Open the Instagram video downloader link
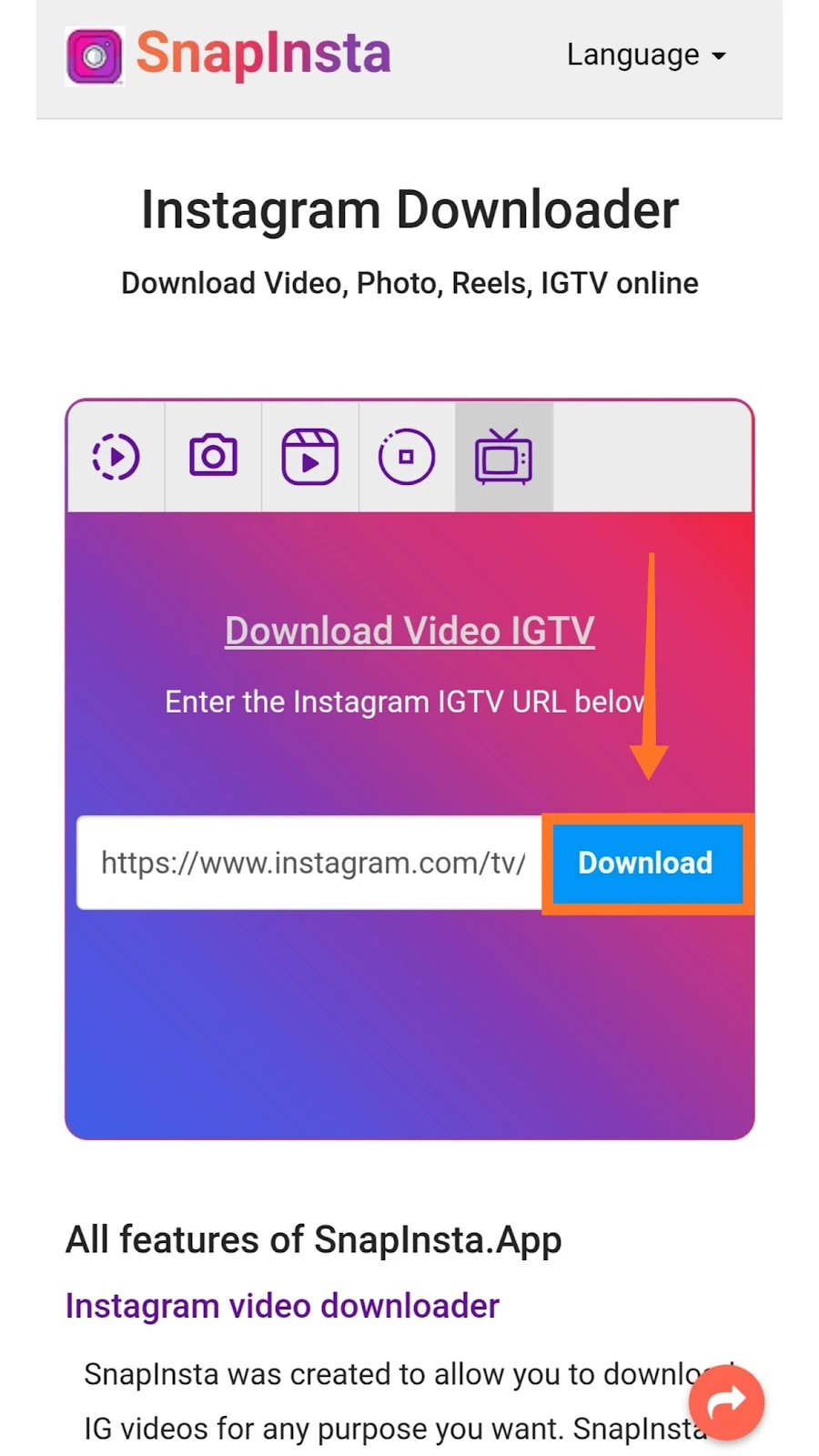 [x=282, y=1306]
